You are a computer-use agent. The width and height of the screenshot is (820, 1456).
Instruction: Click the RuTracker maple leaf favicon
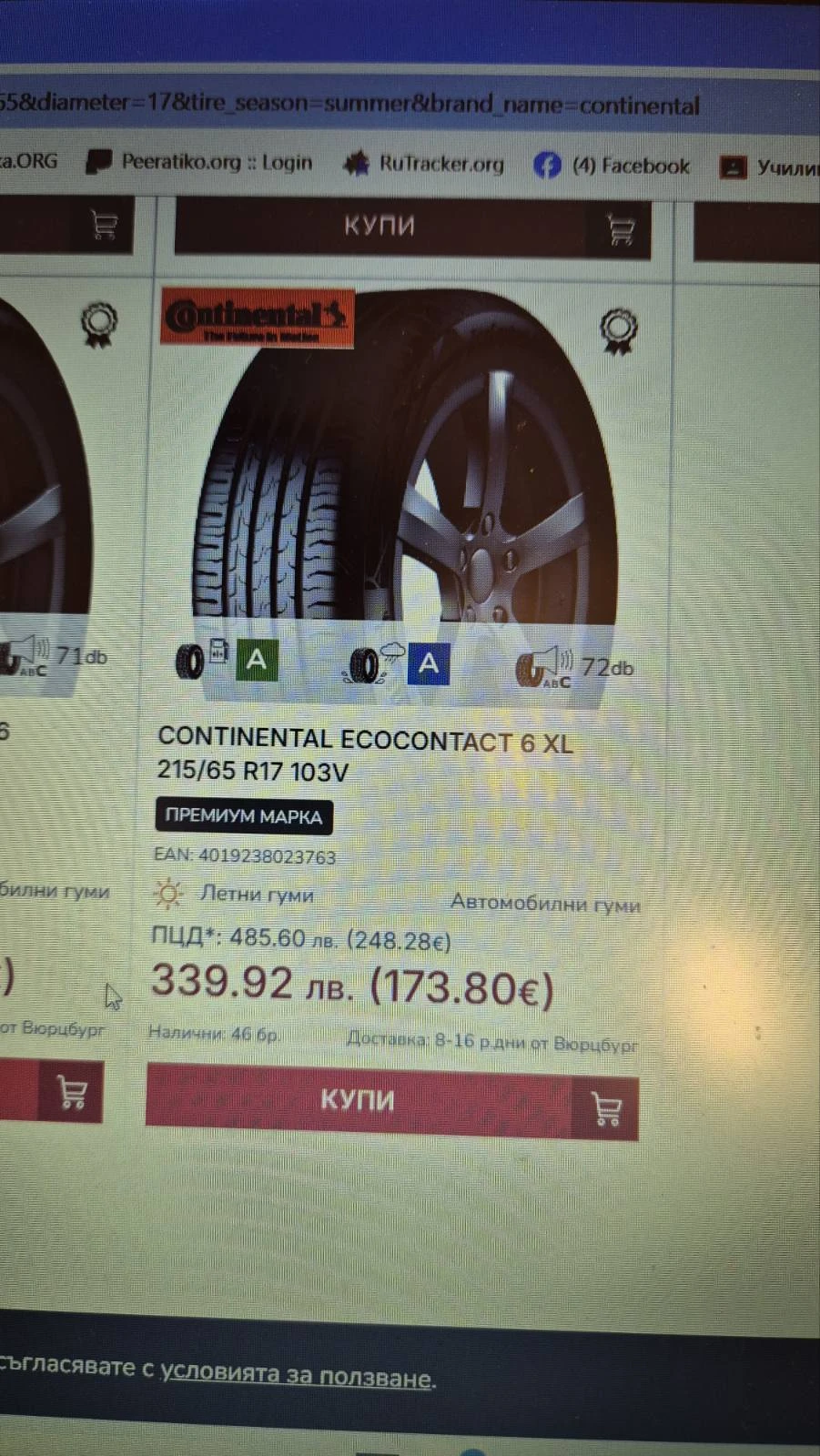357,162
